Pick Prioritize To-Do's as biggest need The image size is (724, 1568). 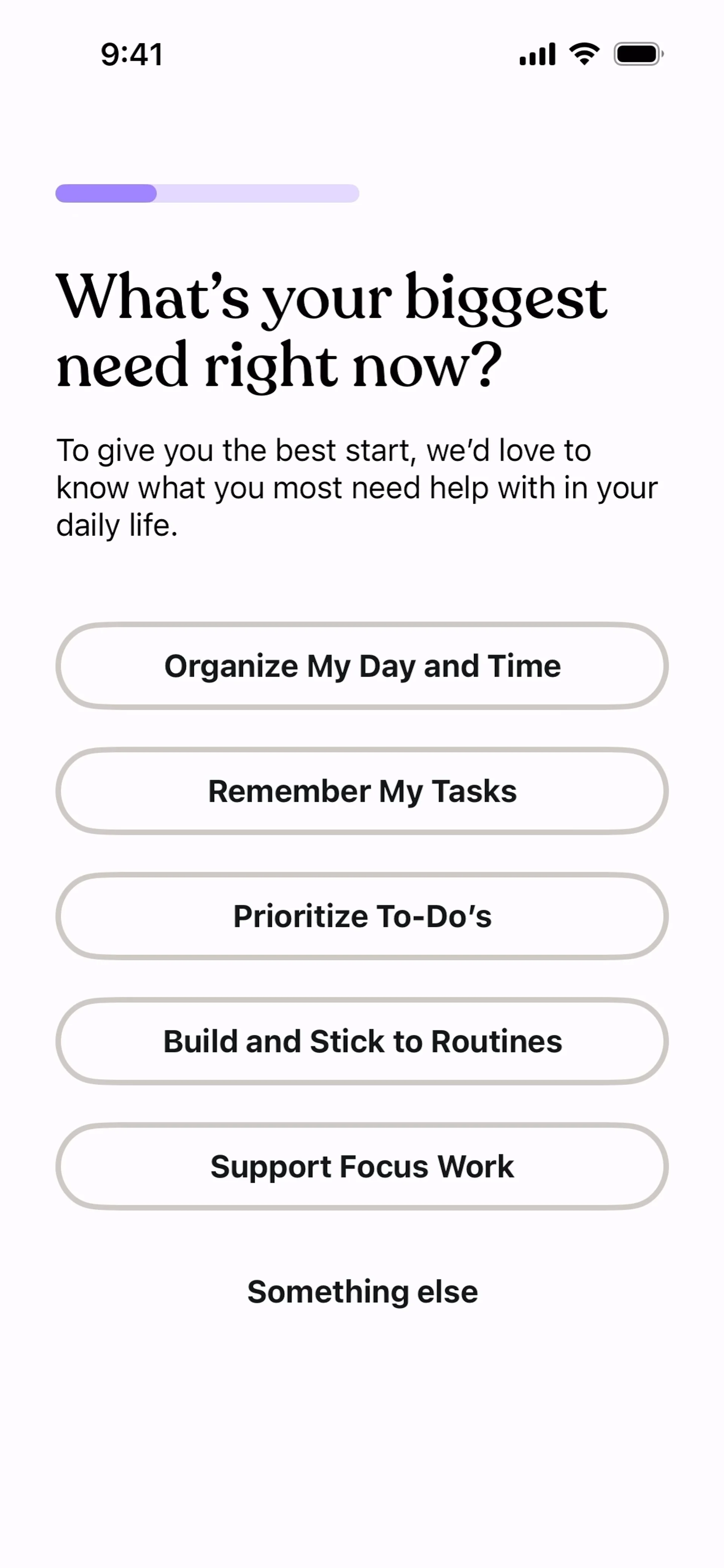coord(362,917)
